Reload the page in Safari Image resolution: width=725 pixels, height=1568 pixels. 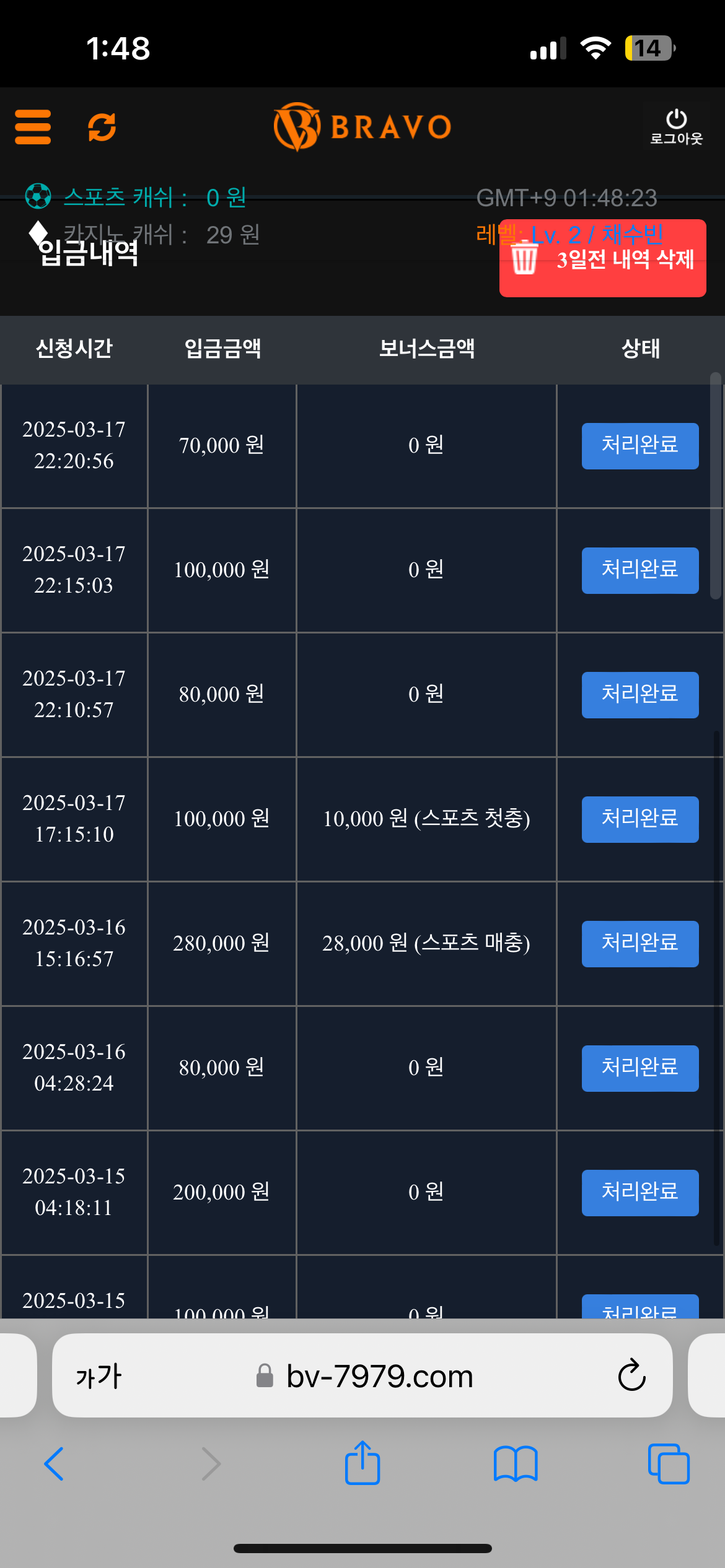pos(631,1375)
